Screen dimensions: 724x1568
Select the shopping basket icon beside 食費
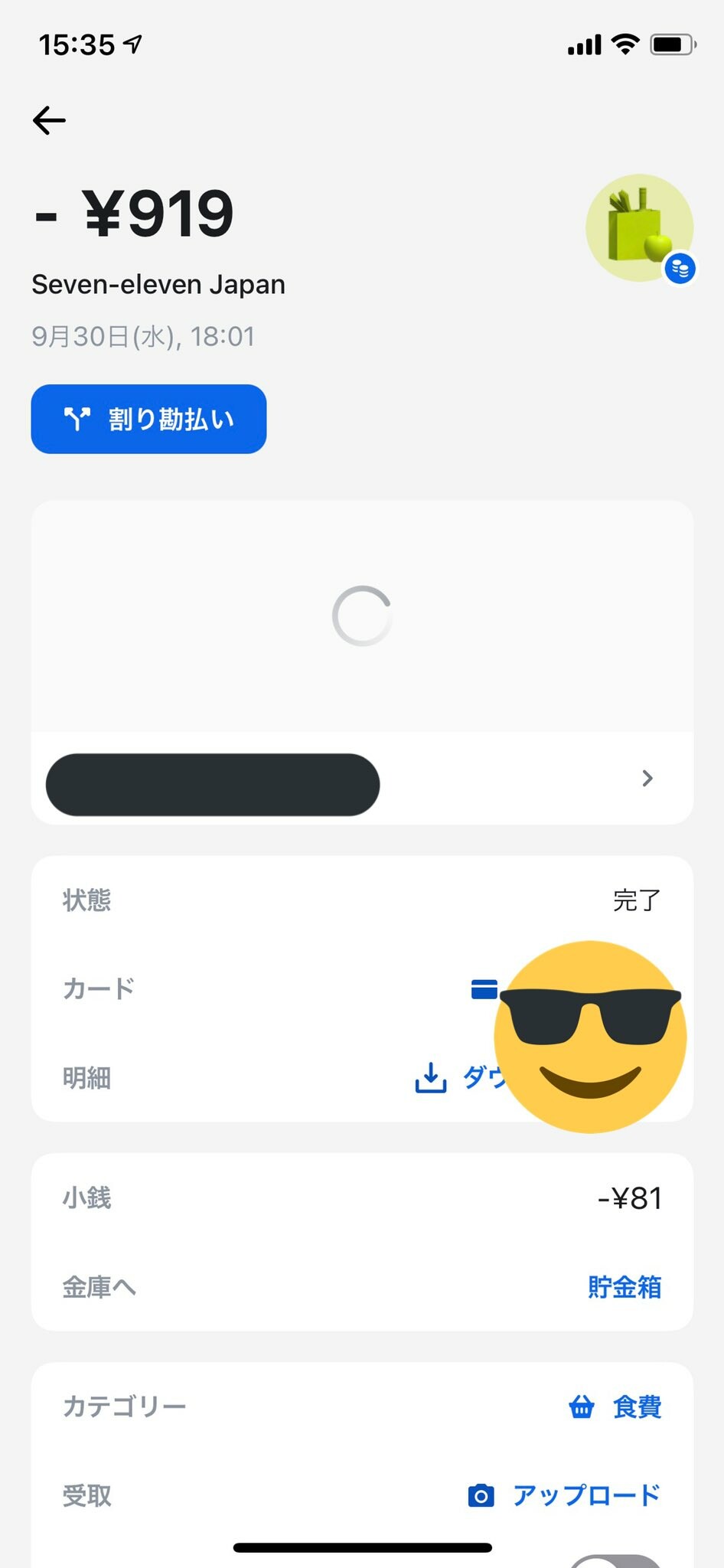point(580,1406)
